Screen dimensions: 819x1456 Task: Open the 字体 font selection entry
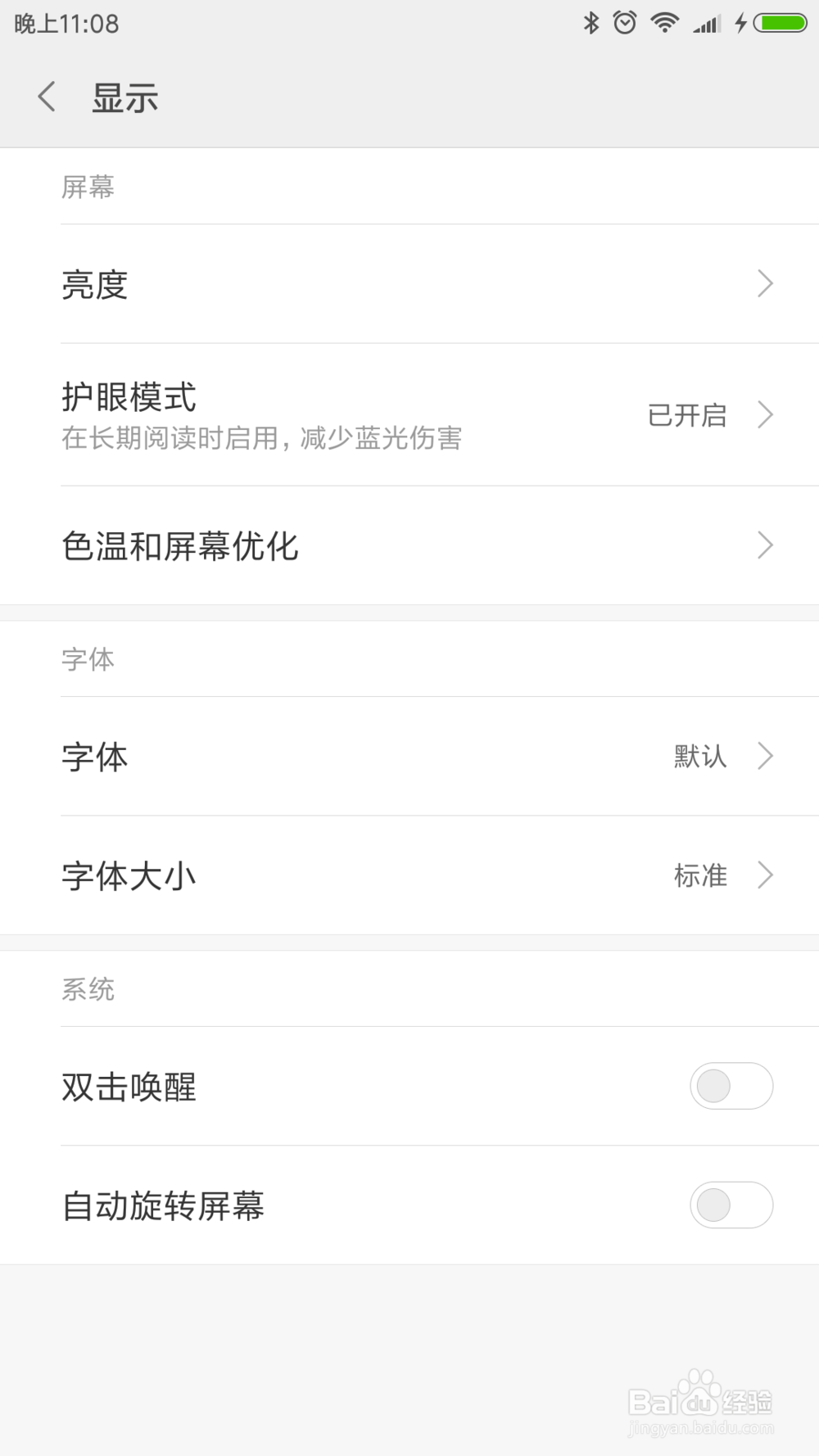click(x=409, y=756)
